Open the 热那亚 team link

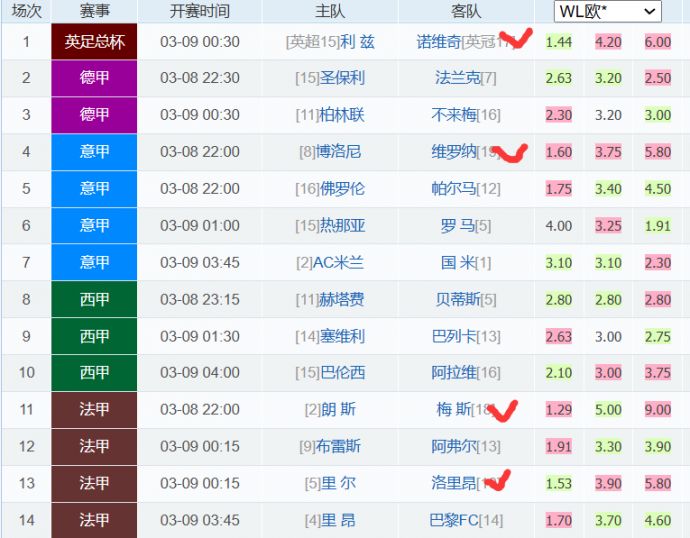(342, 226)
